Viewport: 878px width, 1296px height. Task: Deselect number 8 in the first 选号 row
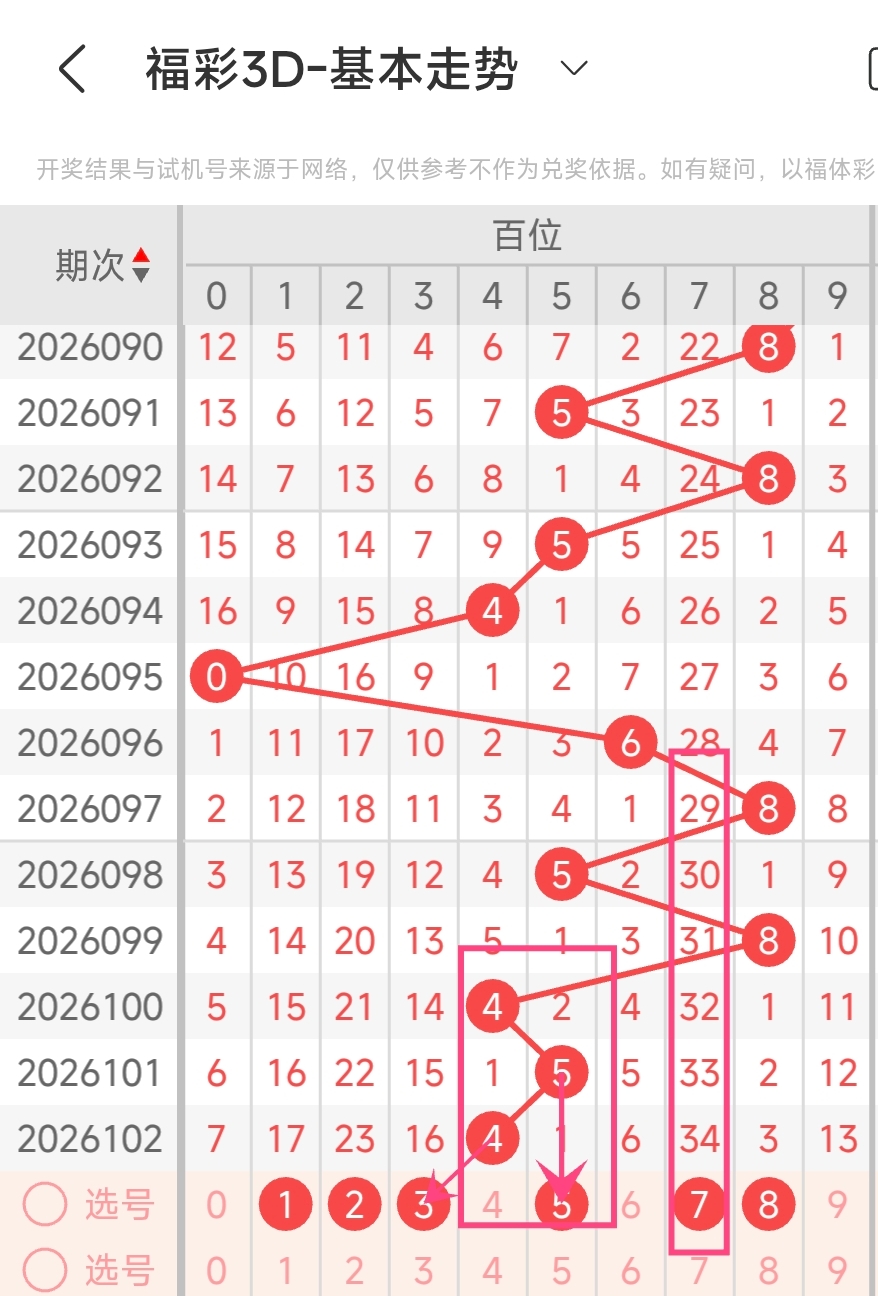click(767, 1205)
